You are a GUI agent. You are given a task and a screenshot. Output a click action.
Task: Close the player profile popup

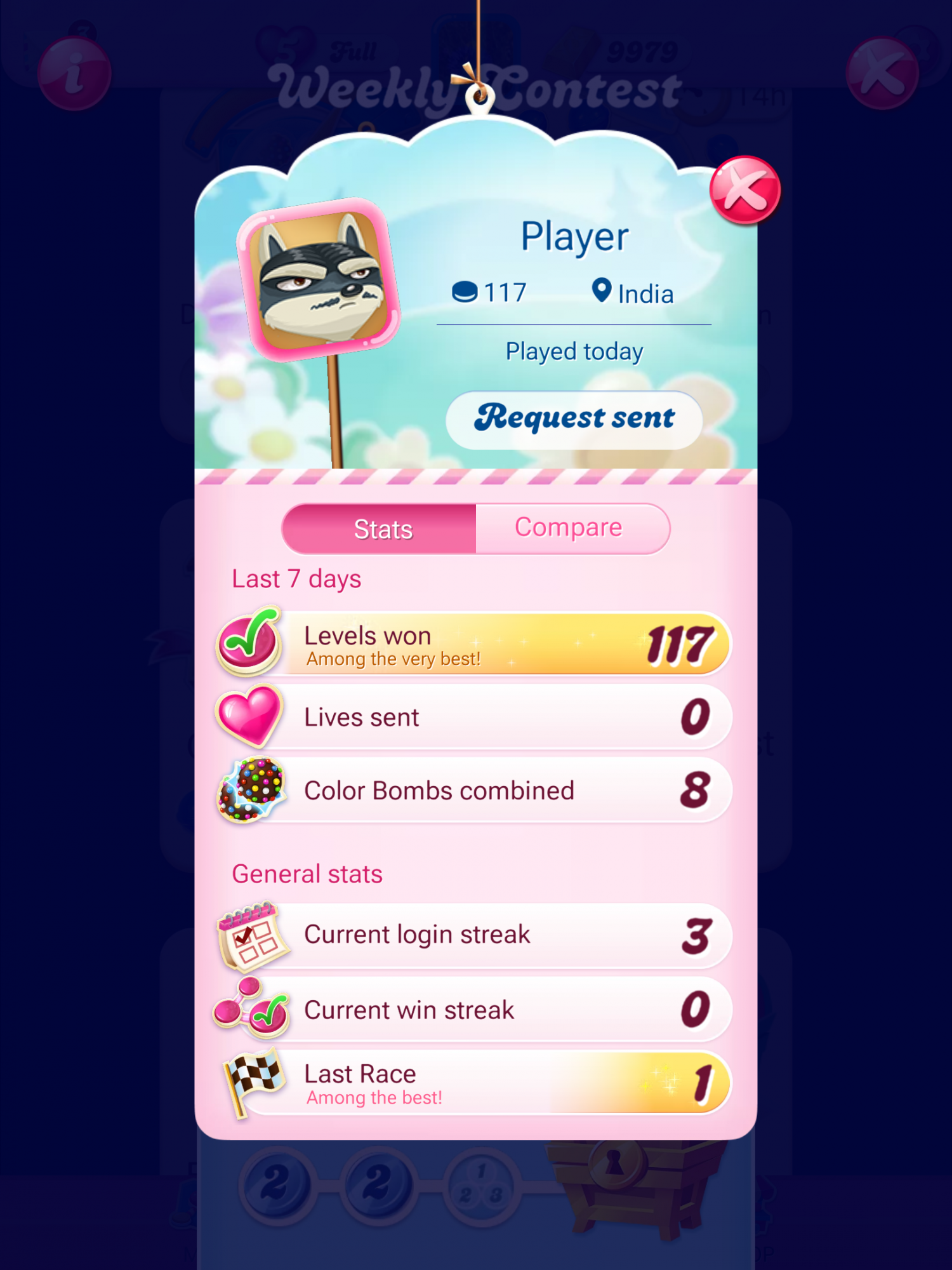coord(745,190)
